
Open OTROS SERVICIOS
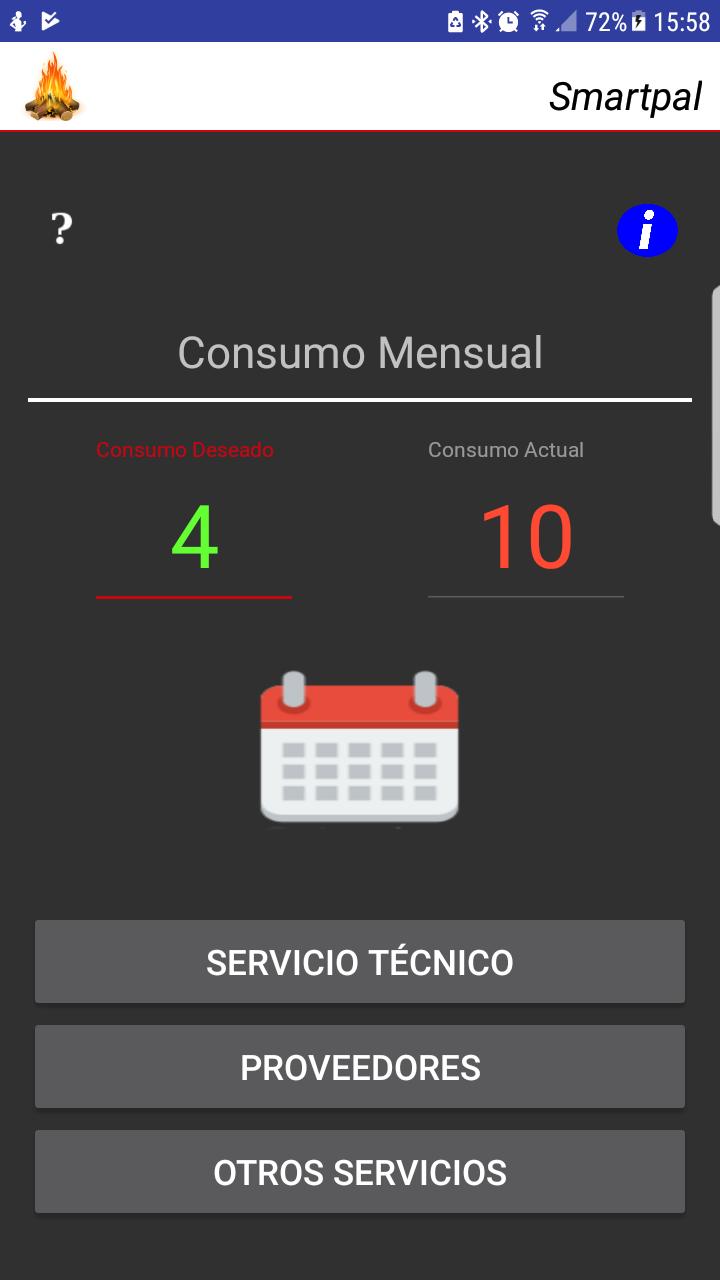(x=360, y=1171)
